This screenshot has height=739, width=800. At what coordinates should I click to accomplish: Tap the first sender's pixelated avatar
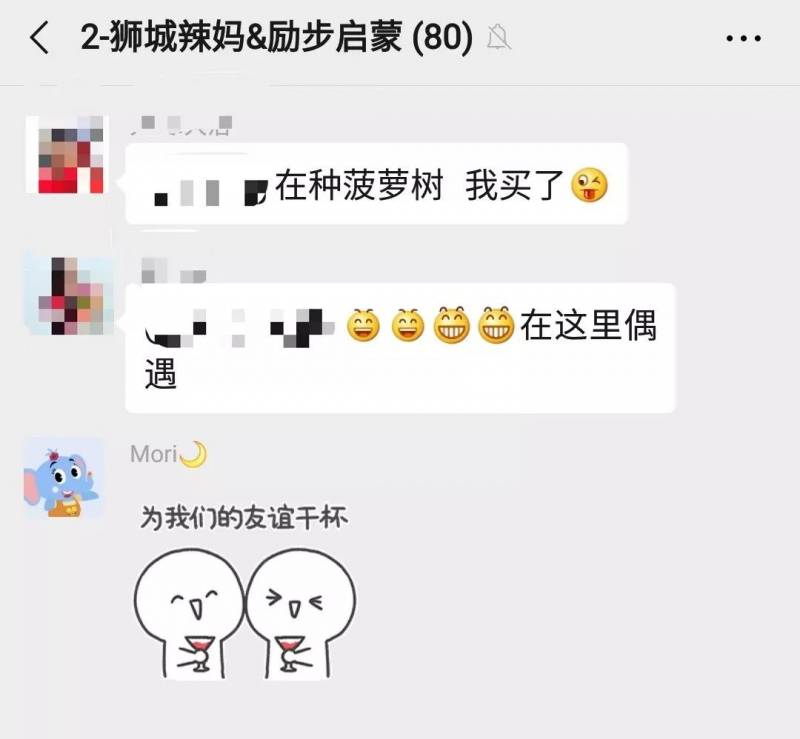click(65, 155)
